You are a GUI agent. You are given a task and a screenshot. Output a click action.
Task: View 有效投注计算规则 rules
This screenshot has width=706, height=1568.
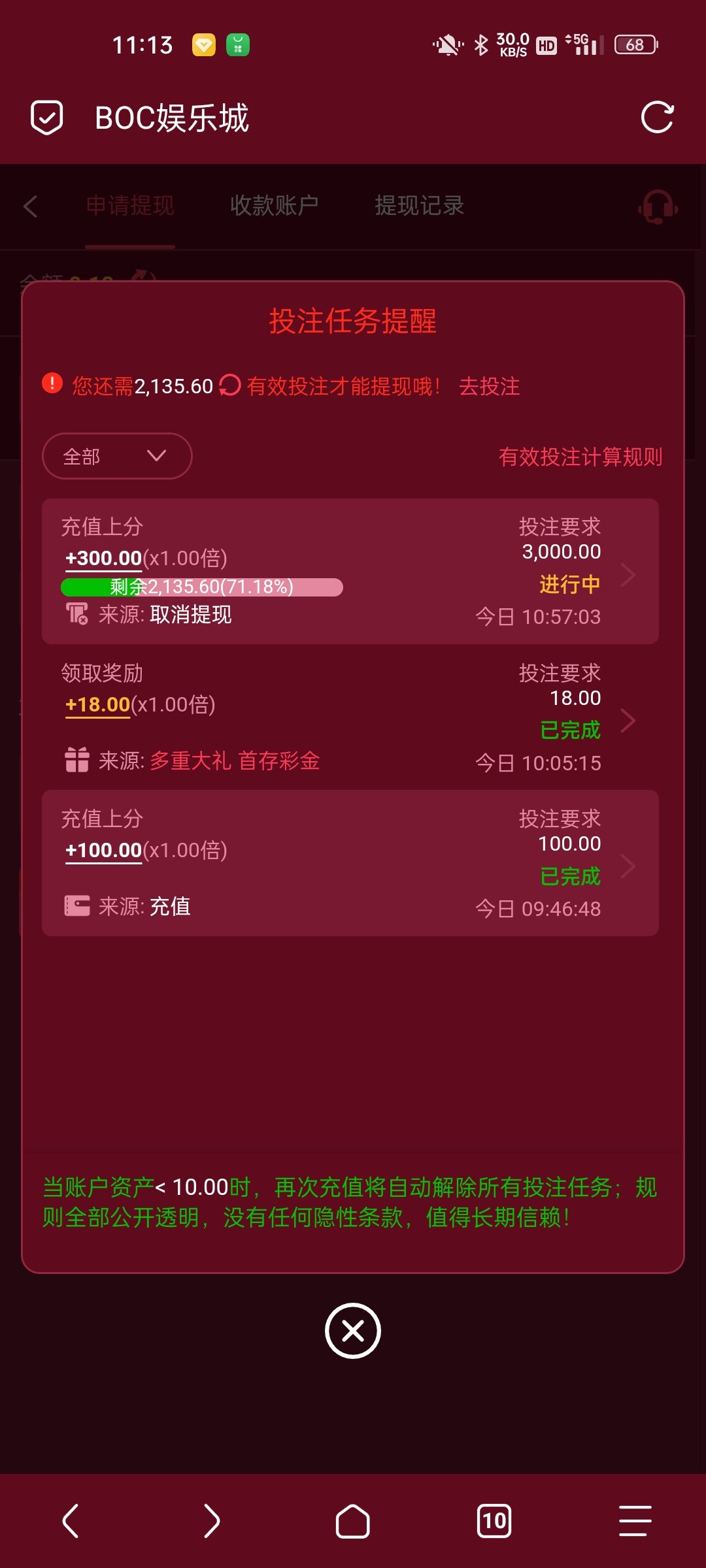point(580,457)
